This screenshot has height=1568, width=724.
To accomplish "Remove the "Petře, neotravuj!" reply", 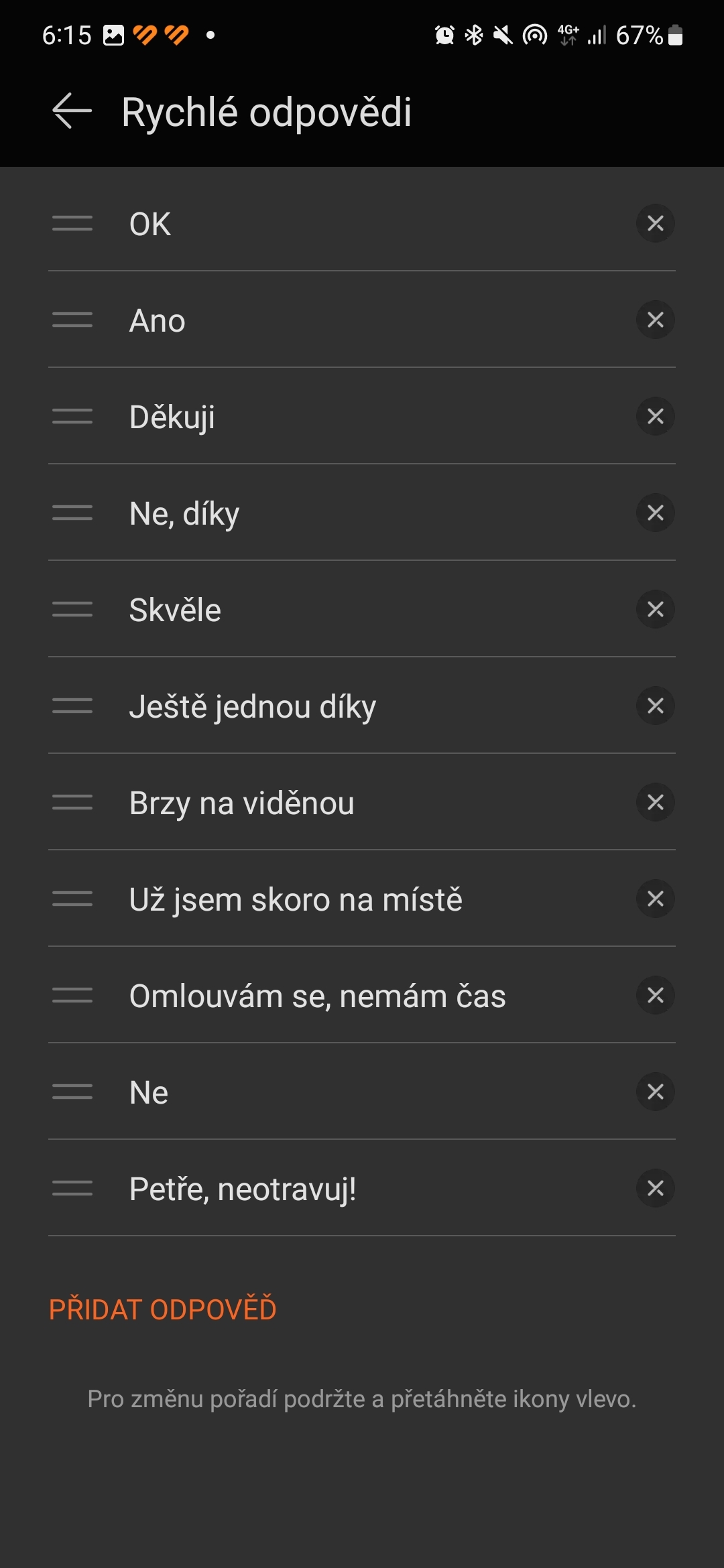I will click(655, 1188).
